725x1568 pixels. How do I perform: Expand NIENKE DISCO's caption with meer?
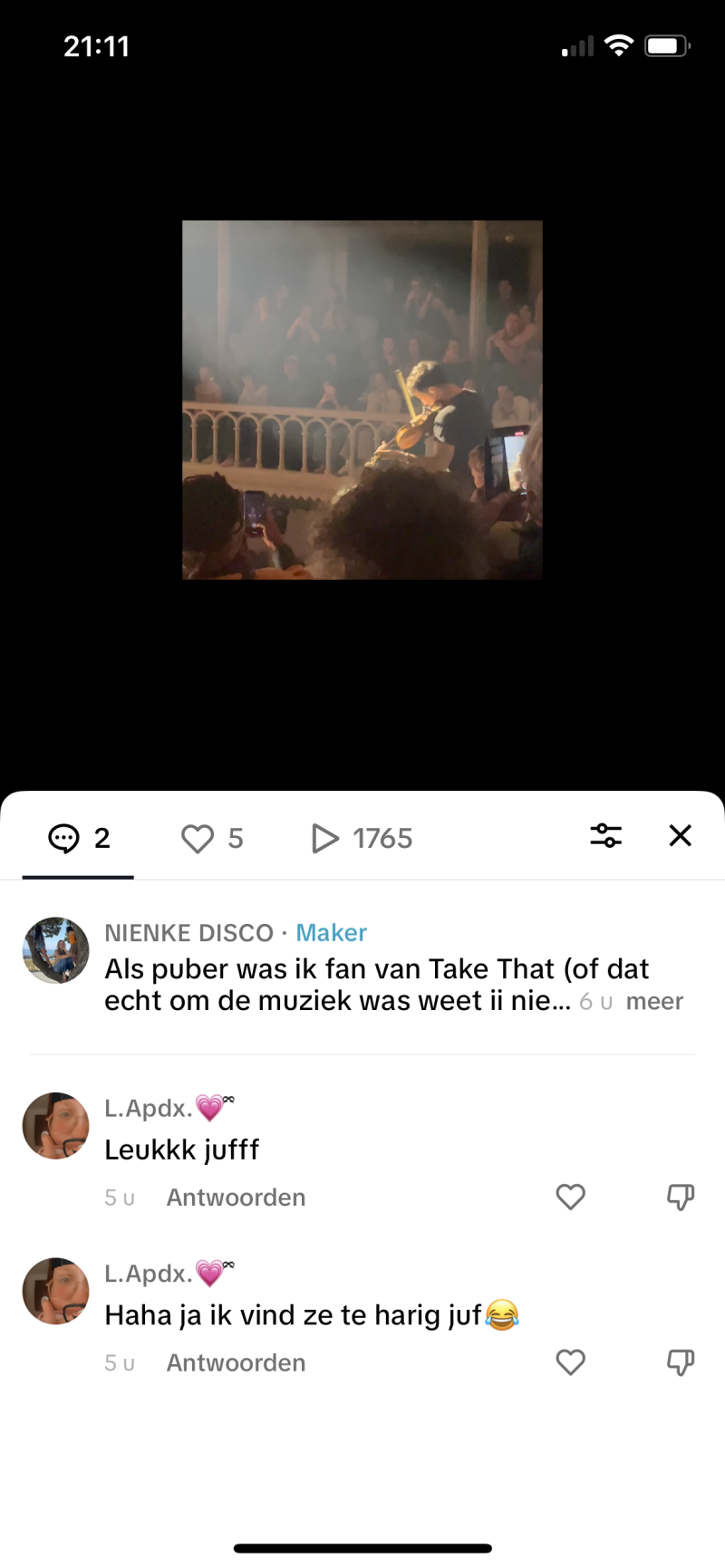click(x=654, y=1002)
